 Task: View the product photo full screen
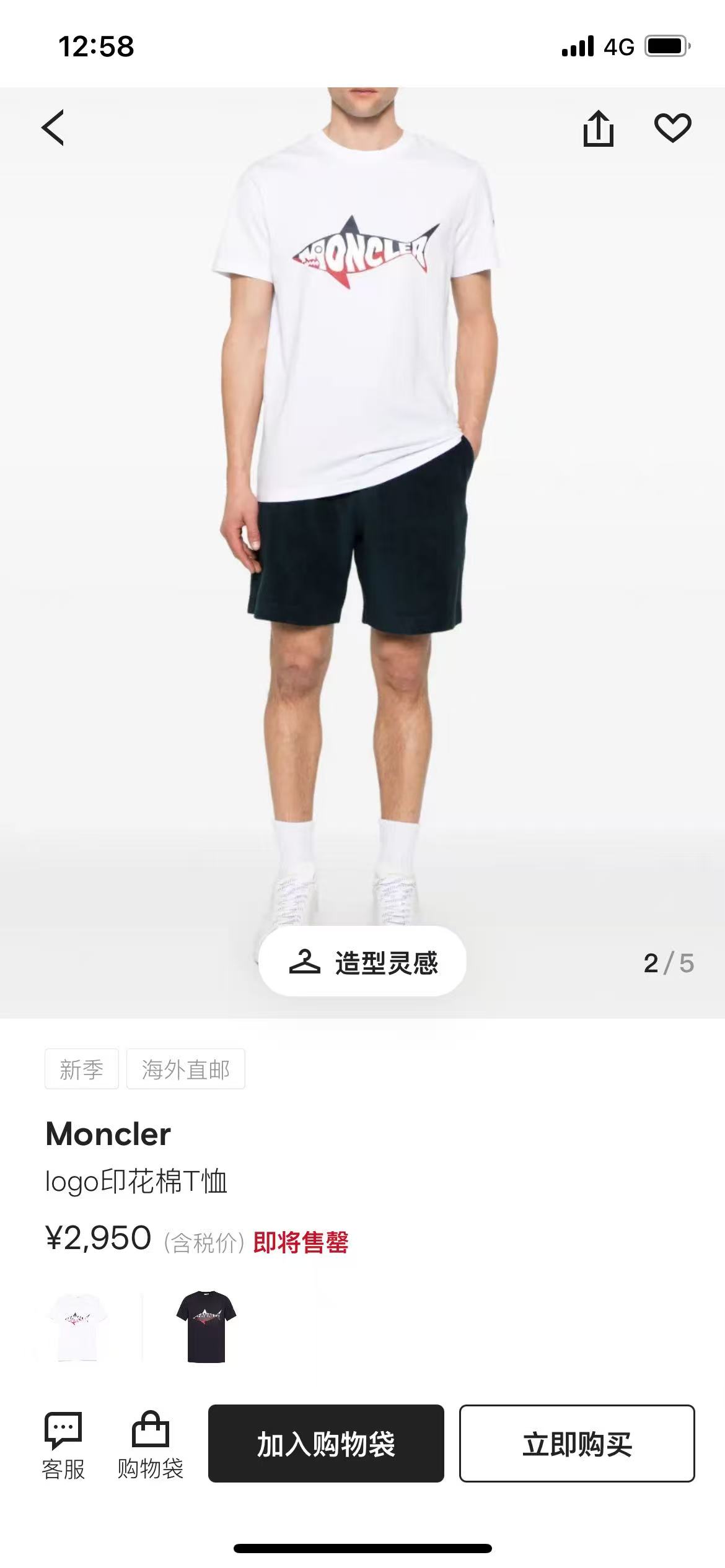362,495
